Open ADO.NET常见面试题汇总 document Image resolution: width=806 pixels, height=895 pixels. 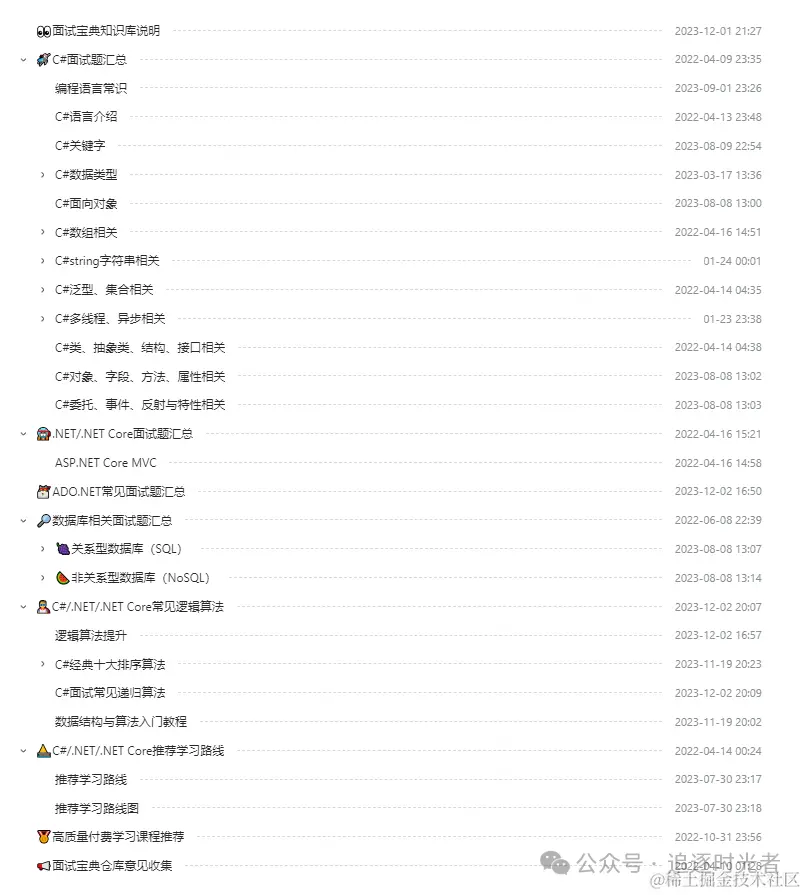(118, 492)
